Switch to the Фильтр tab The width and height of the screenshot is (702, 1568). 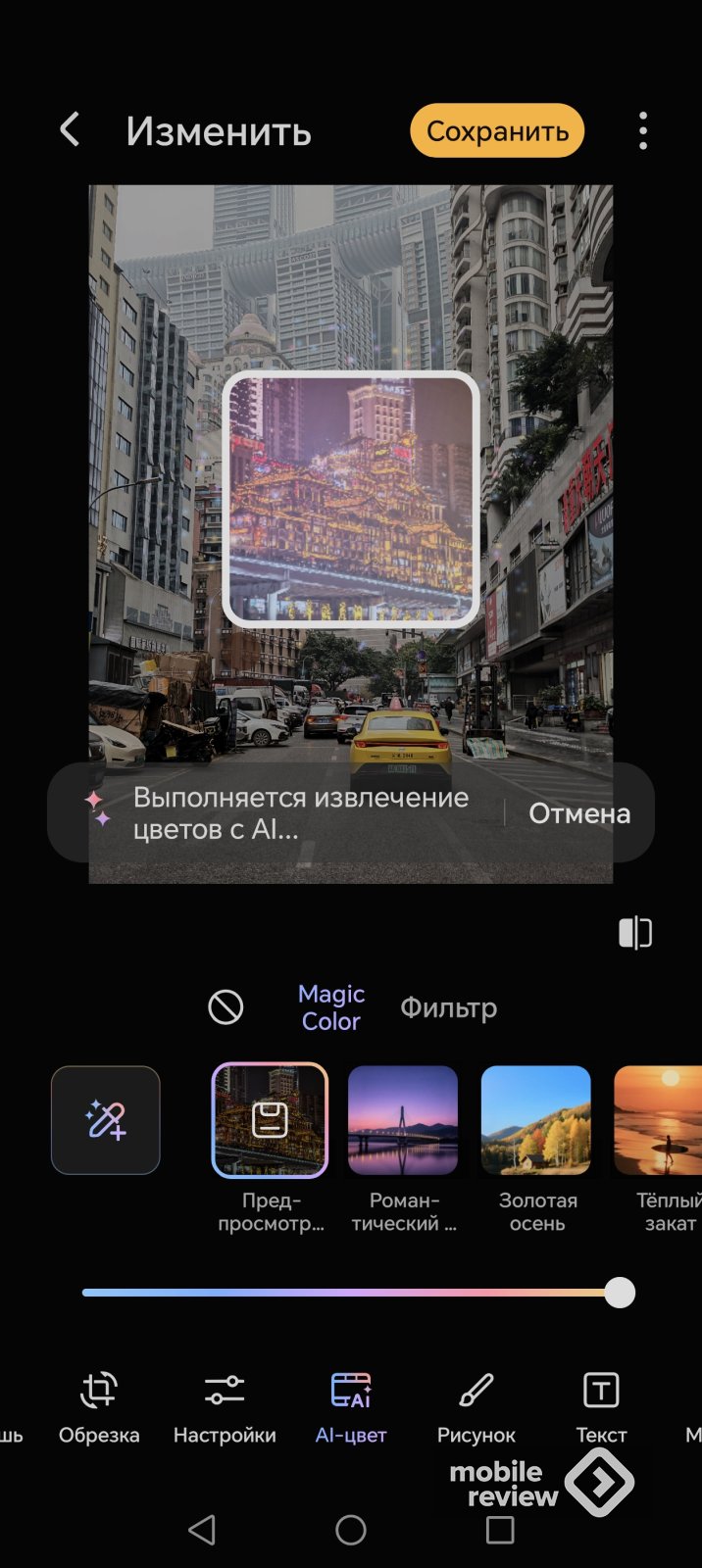coord(448,1007)
